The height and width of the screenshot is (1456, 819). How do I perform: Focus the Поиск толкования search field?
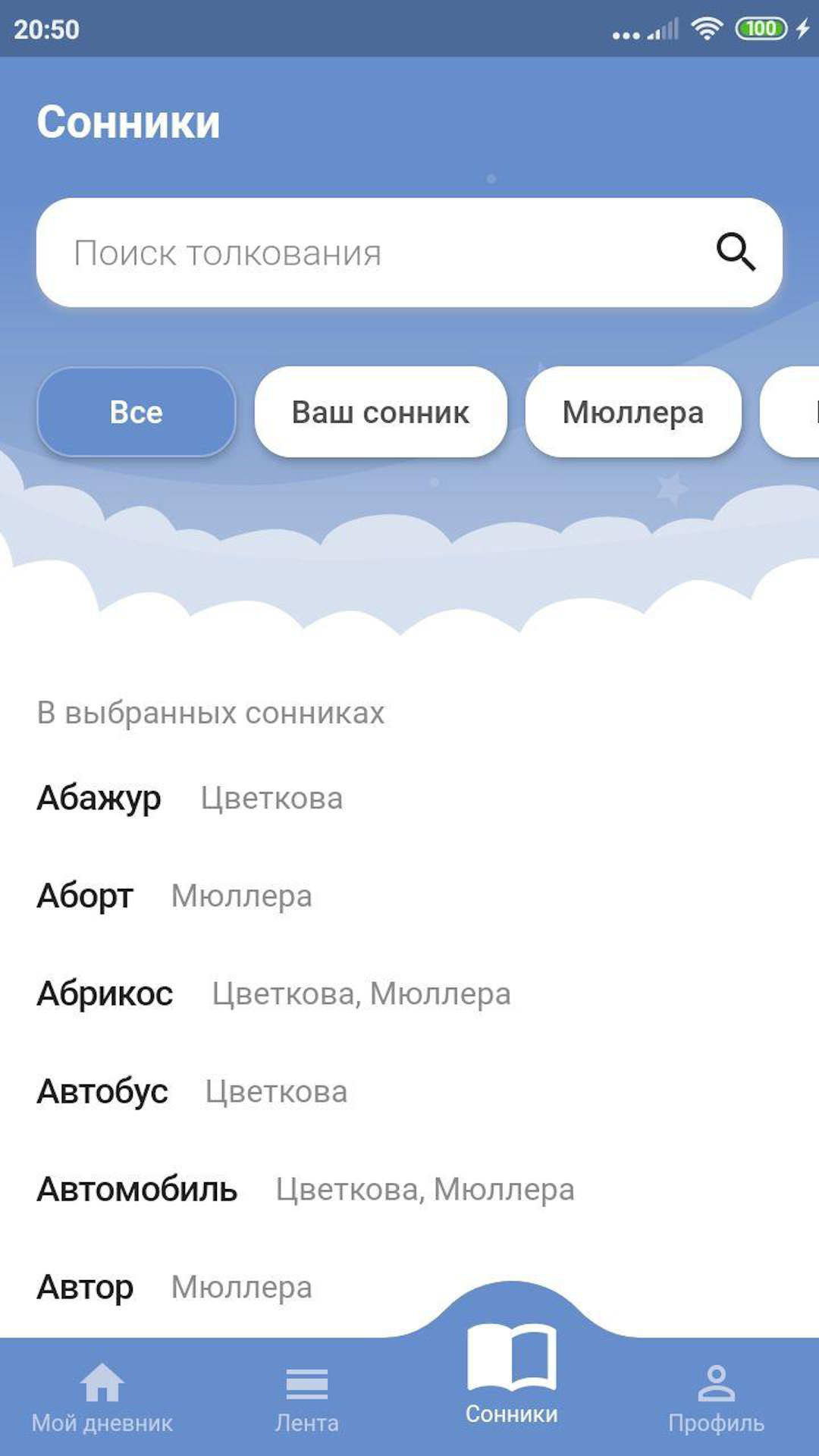pos(409,253)
